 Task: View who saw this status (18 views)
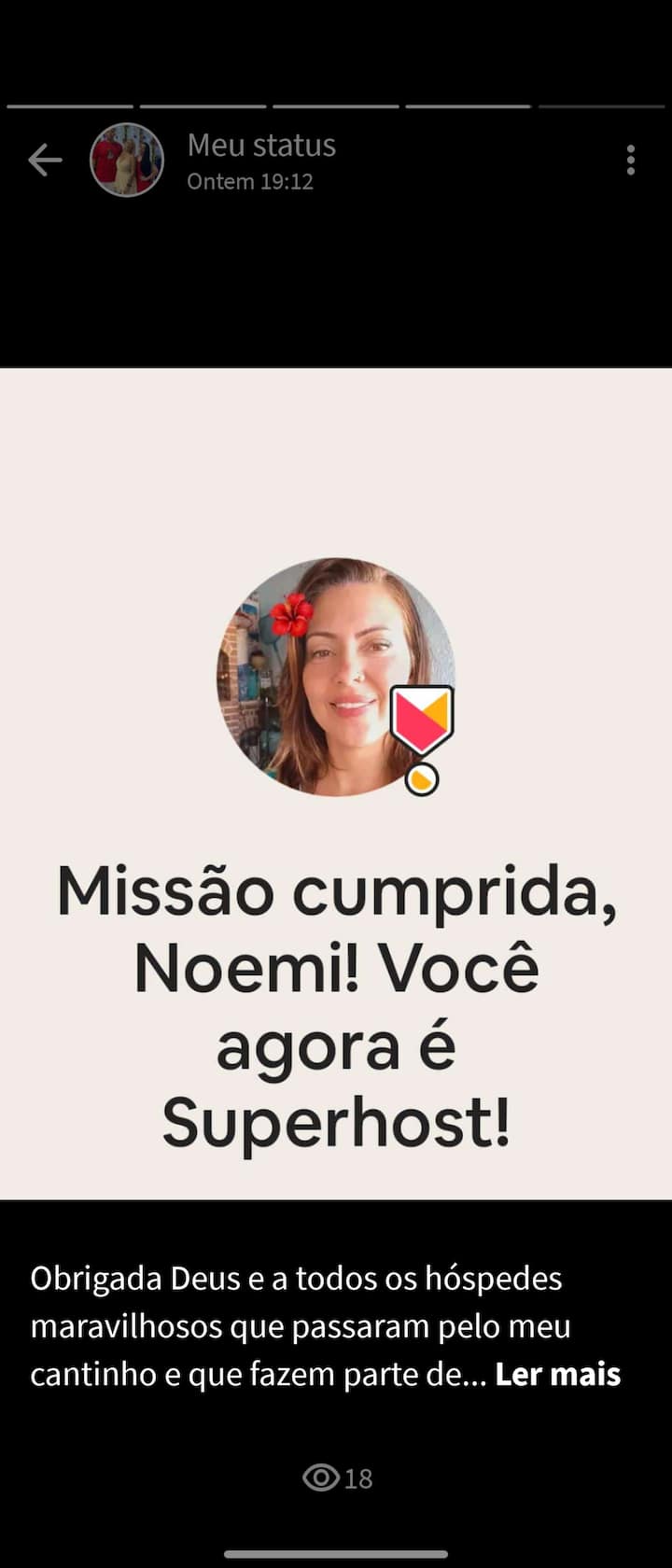337,1477
